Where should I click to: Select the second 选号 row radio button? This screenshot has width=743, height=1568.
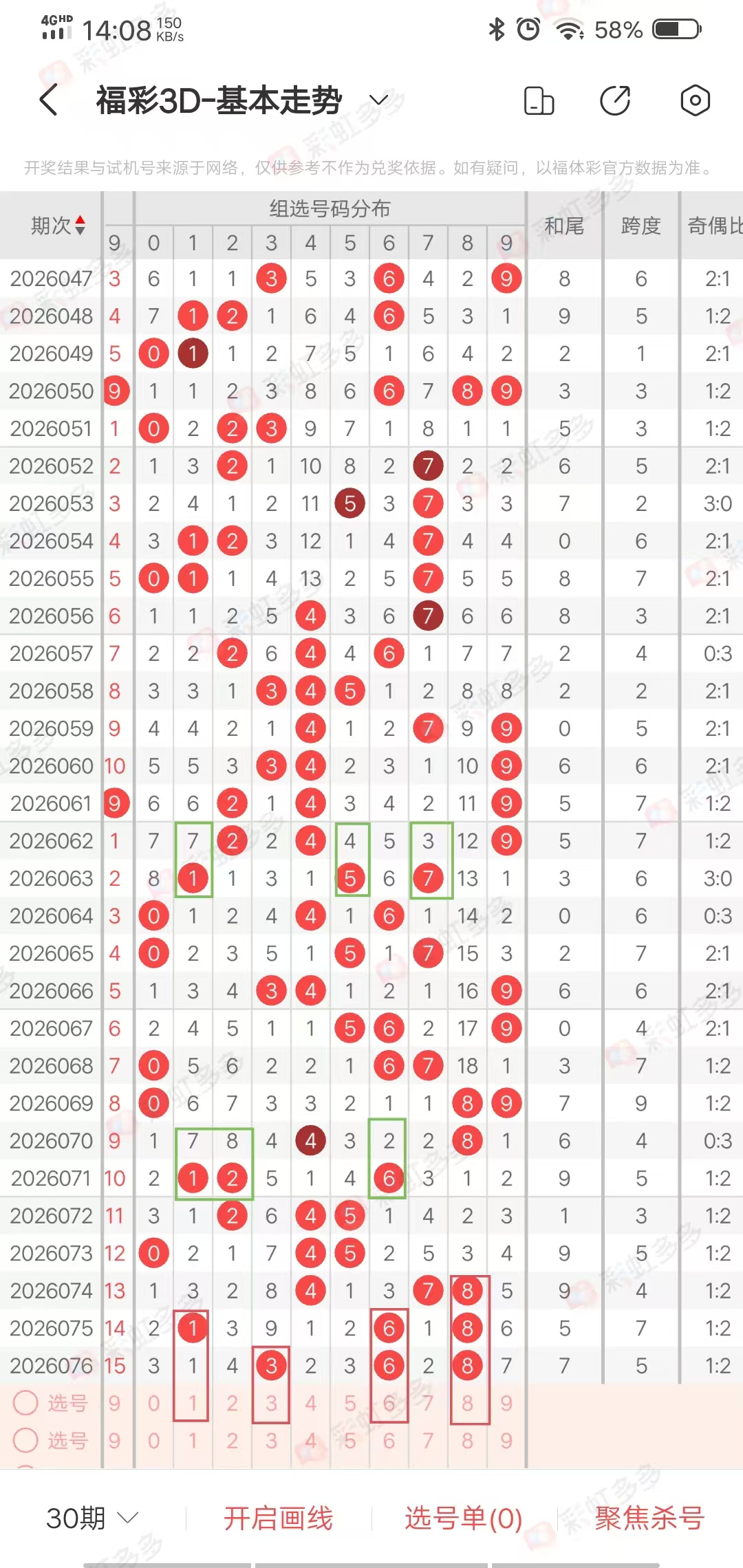click(26, 1440)
